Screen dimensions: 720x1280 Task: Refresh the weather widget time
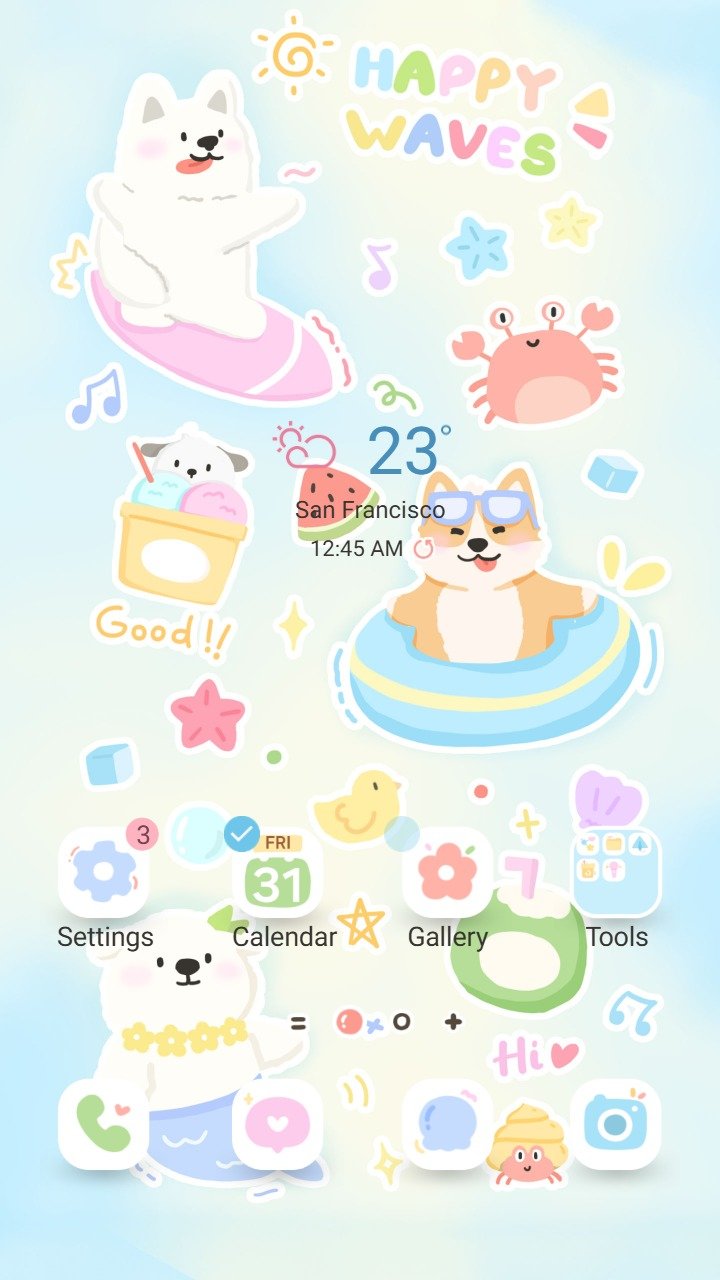[424, 548]
